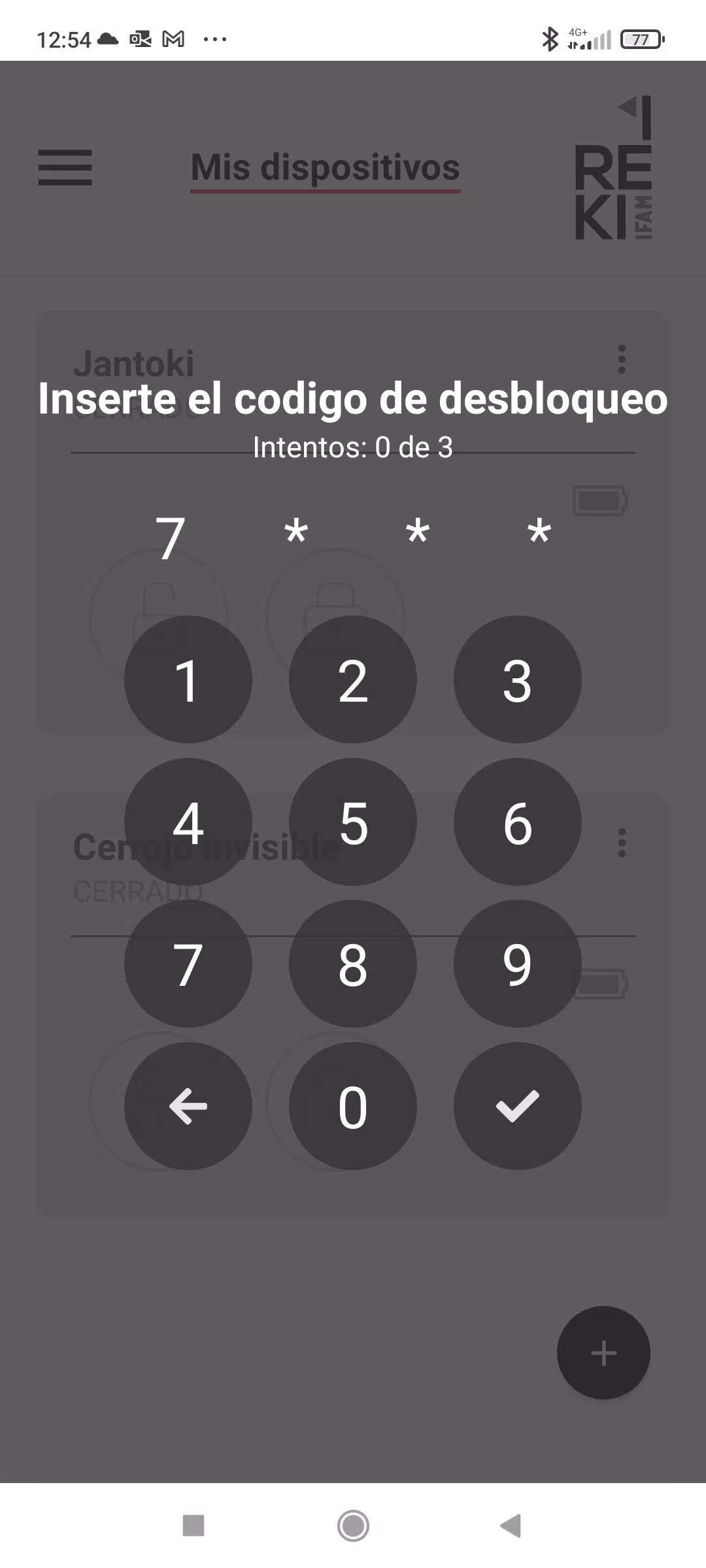Enter digit 6 on the keypad

pos(517,822)
